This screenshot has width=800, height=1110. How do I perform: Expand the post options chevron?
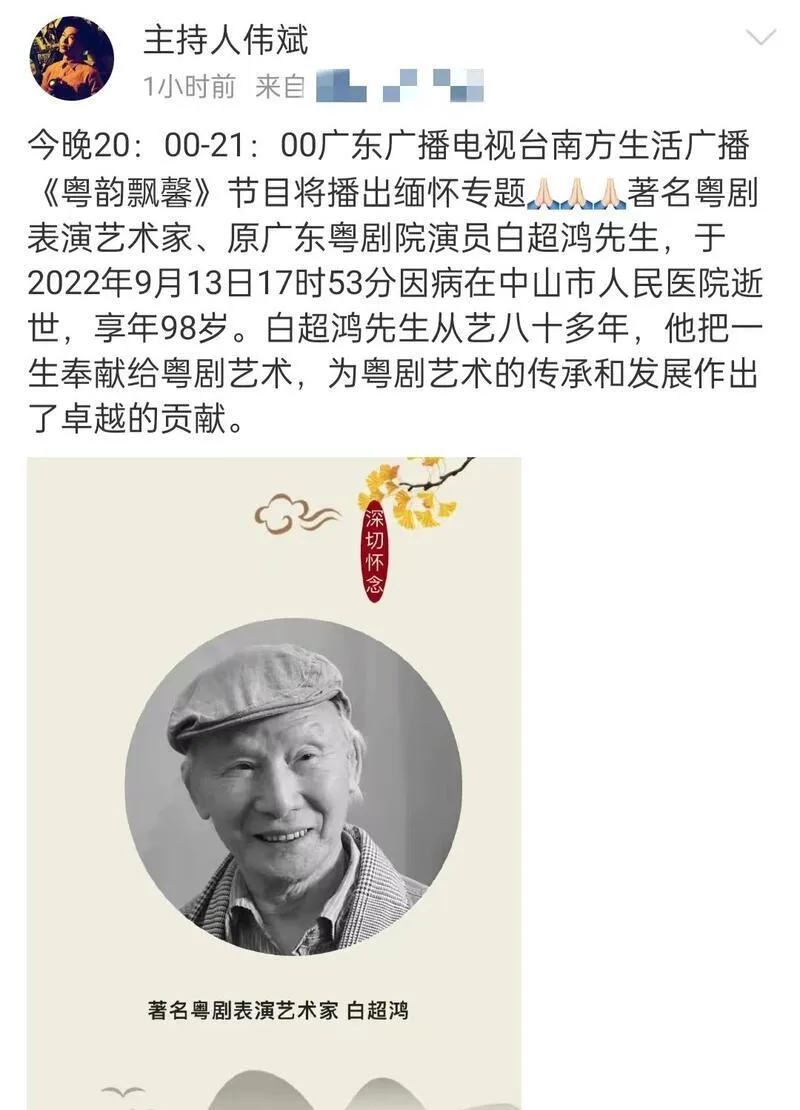[762, 39]
